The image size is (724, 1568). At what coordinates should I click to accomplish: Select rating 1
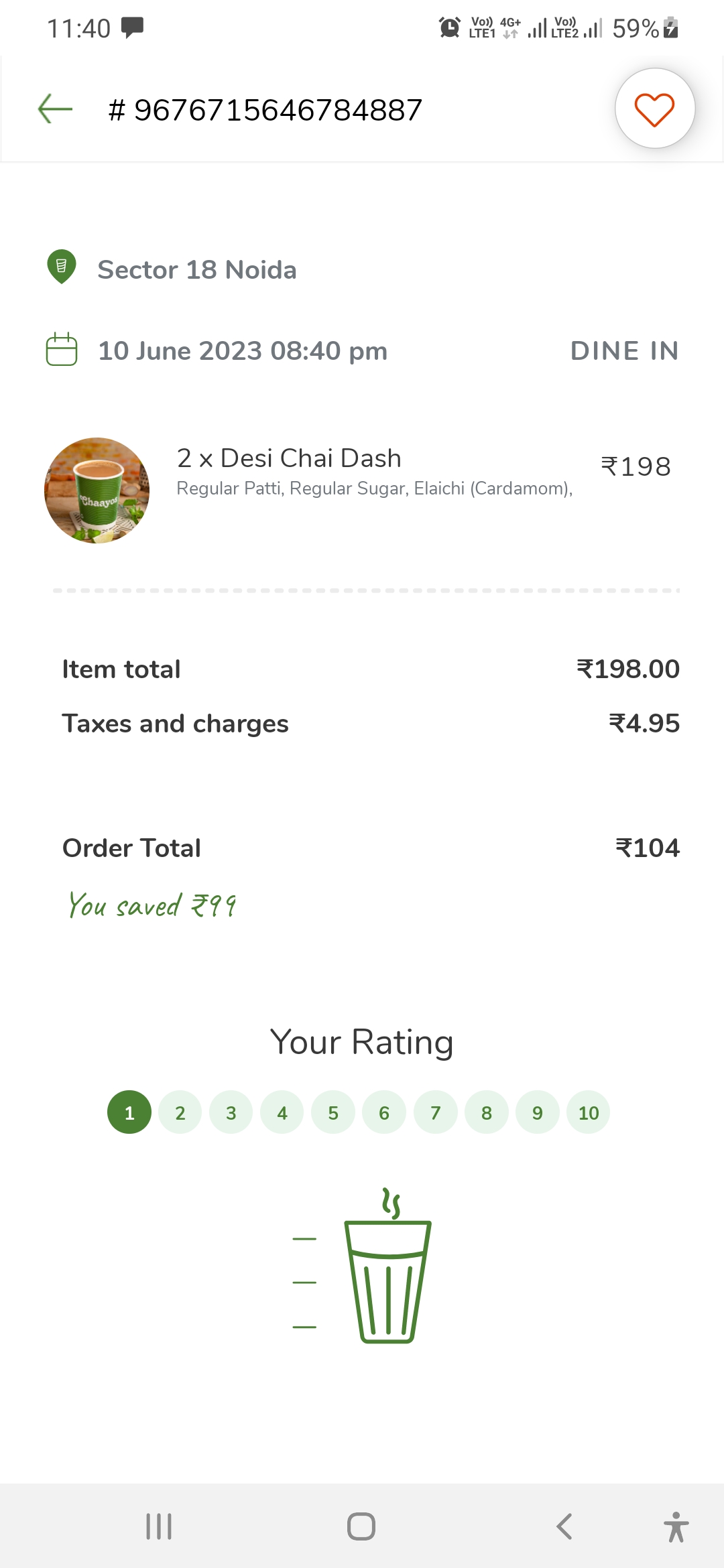[129, 1112]
